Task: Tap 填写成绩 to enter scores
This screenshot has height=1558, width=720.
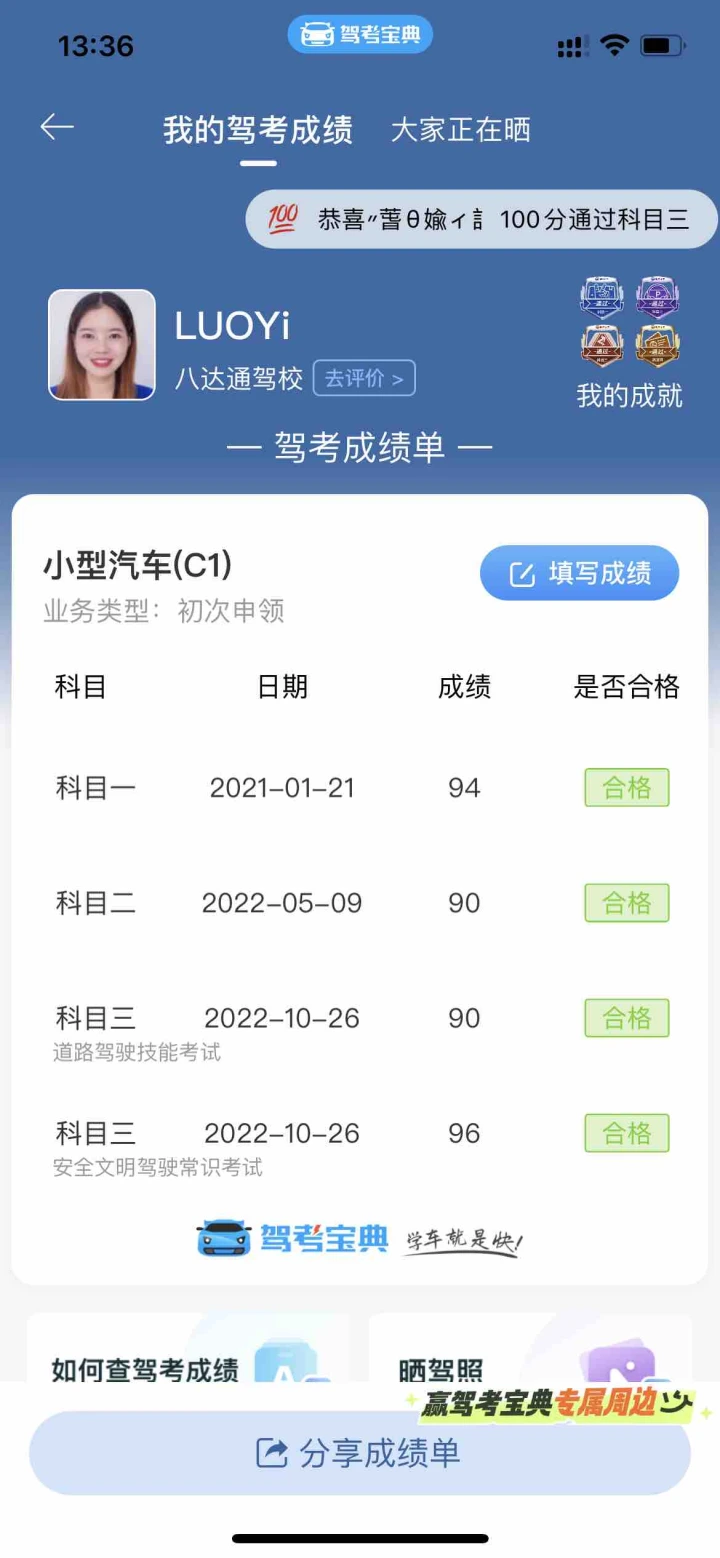Action: 580,573
